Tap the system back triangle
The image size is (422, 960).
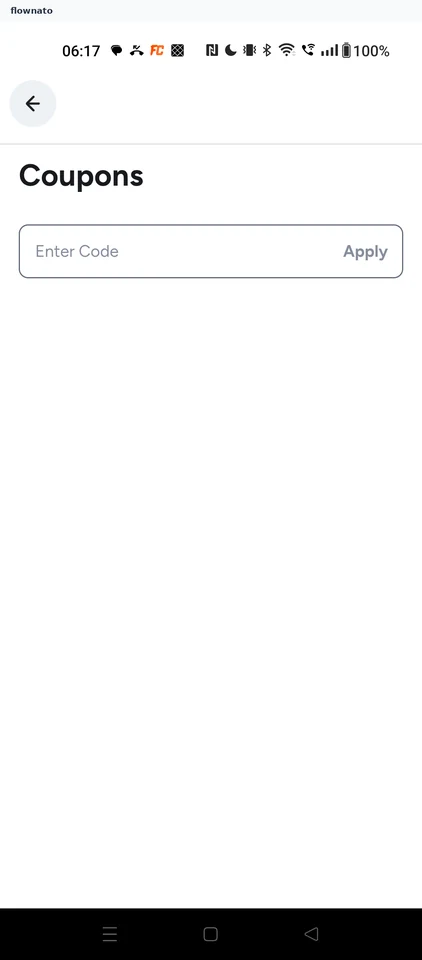click(x=311, y=934)
